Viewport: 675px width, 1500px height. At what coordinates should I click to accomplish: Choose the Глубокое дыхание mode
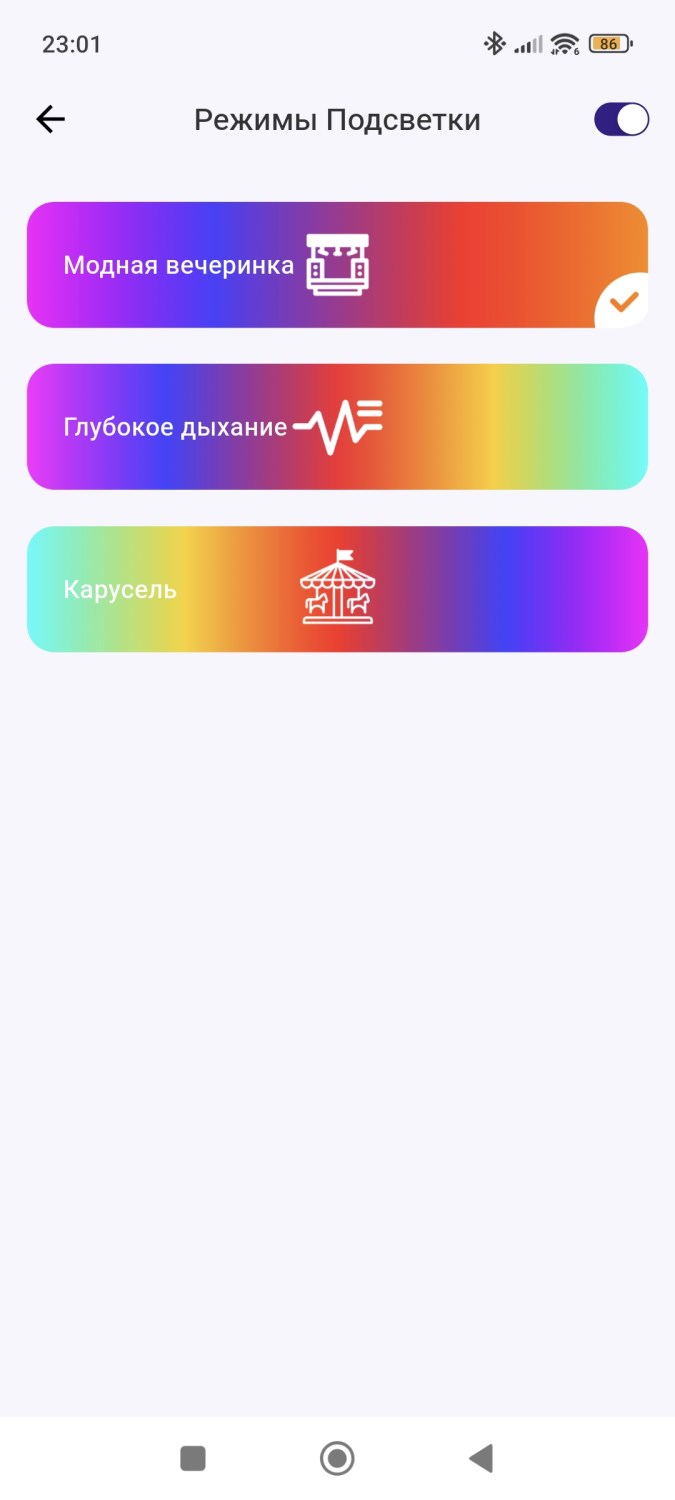pyautogui.click(x=337, y=427)
